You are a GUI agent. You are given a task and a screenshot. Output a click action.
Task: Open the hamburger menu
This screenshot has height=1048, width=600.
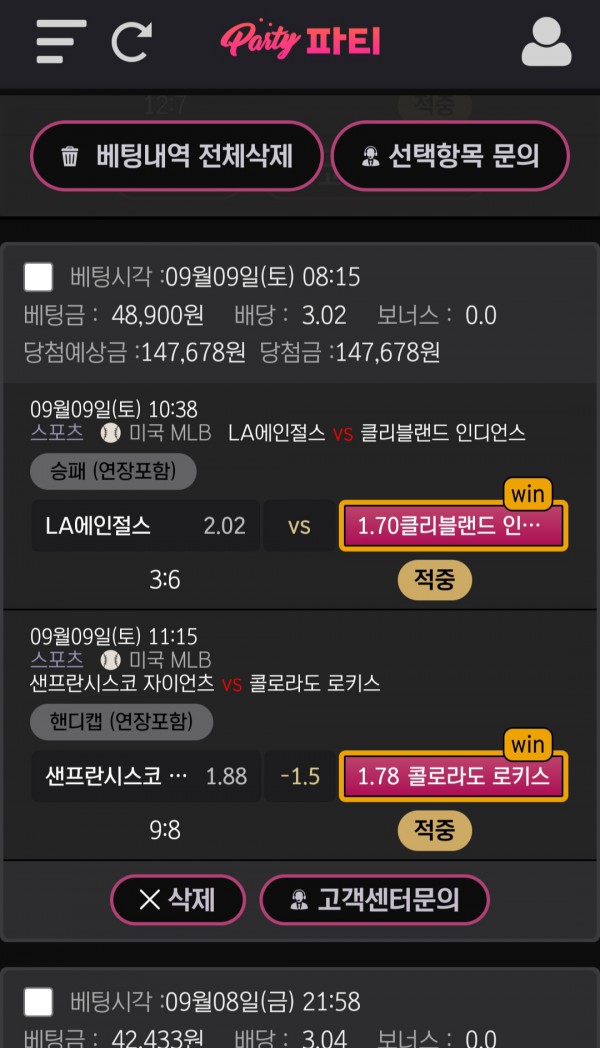coord(60,41)
